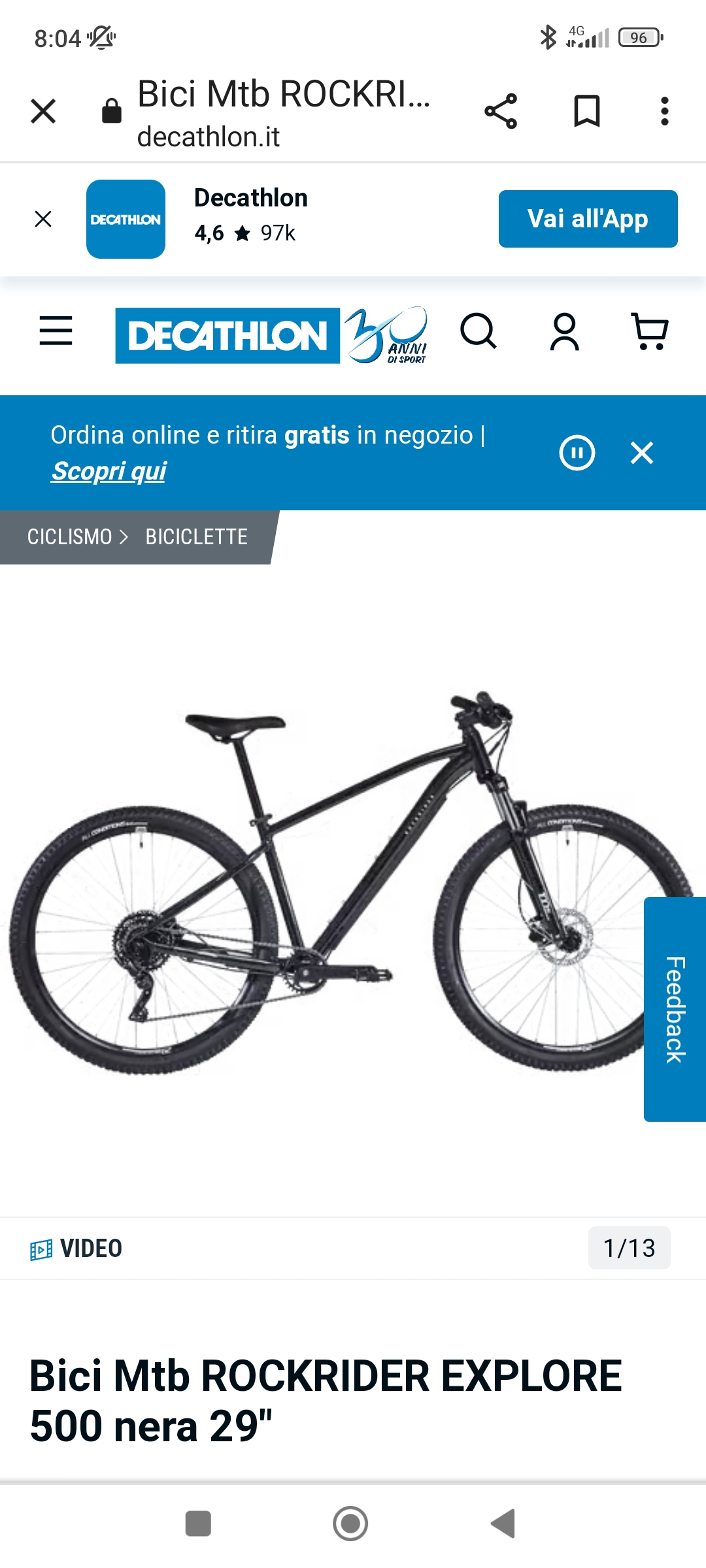Tap the Vai all'App button

(x=588, y=219)
